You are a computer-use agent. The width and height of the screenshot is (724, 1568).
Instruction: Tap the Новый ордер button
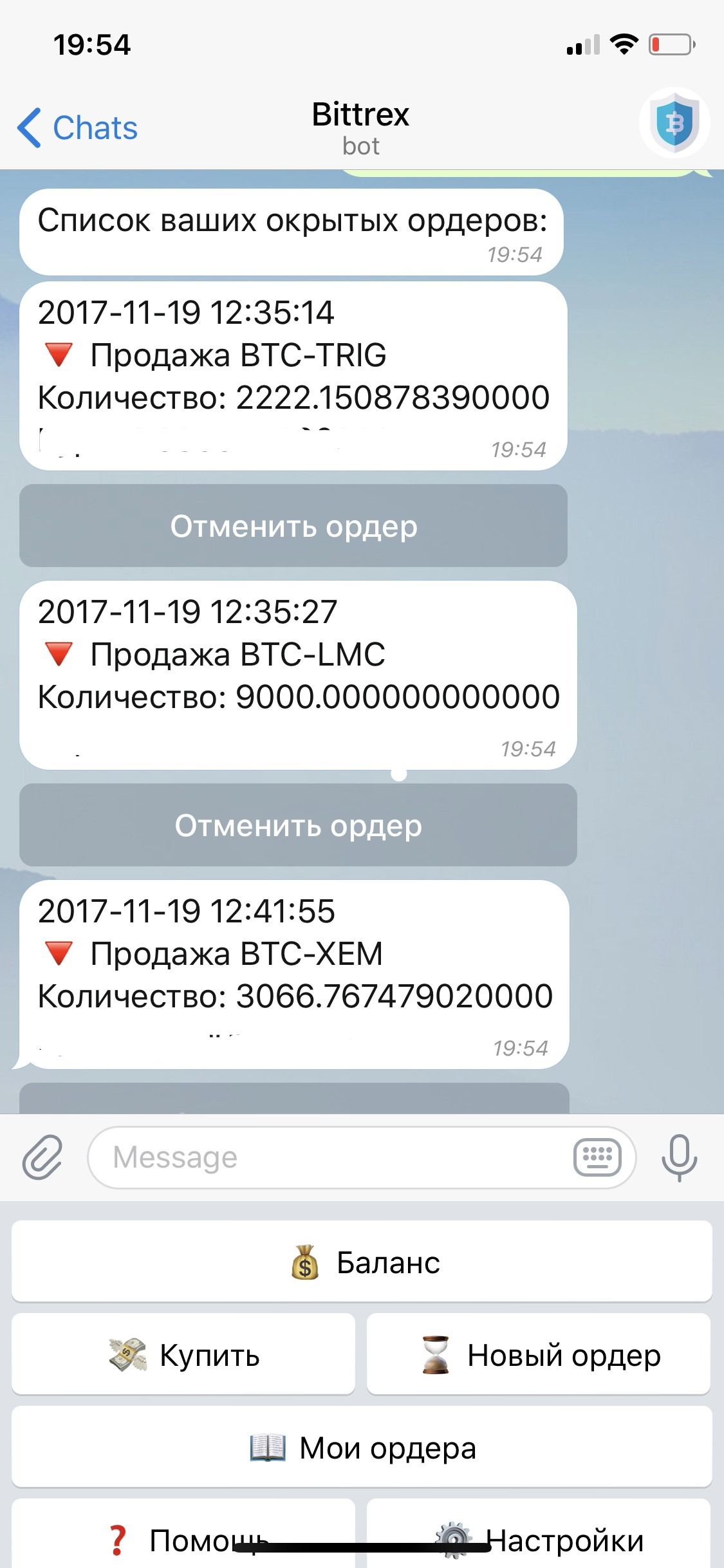[539, 1354]
